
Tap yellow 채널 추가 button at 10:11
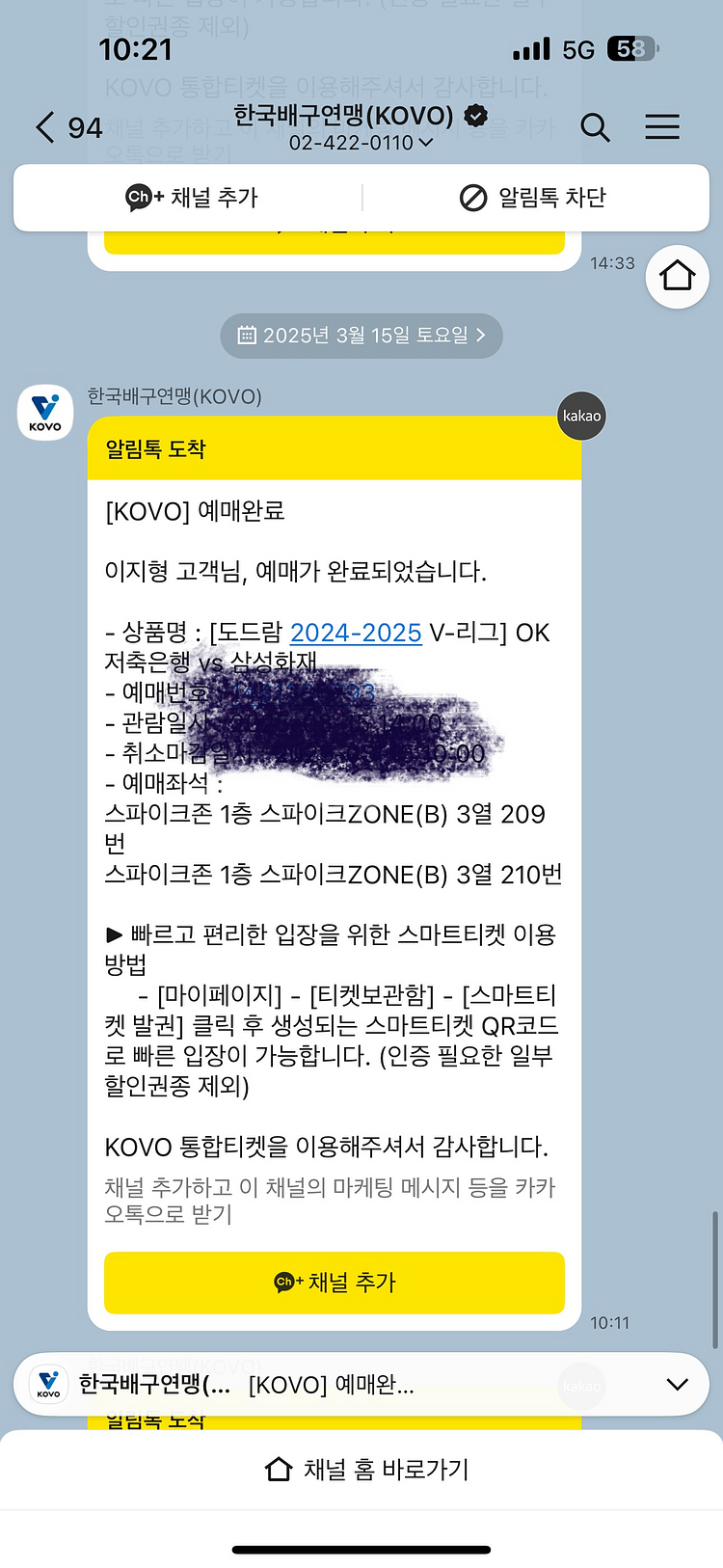click(x=334, y=1283)
